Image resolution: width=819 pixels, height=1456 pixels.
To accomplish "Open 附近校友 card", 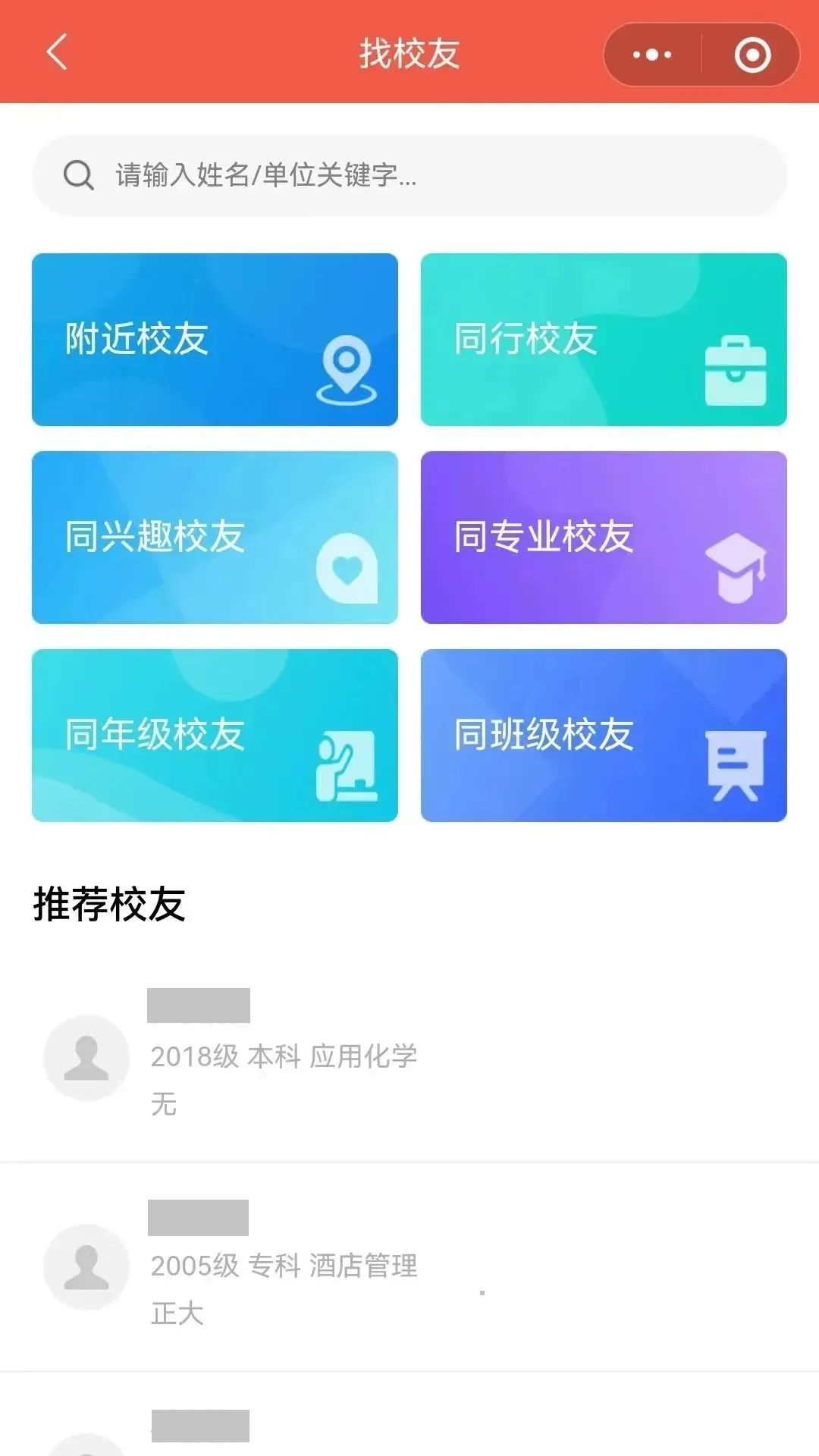I will click(x=215, y=340).
